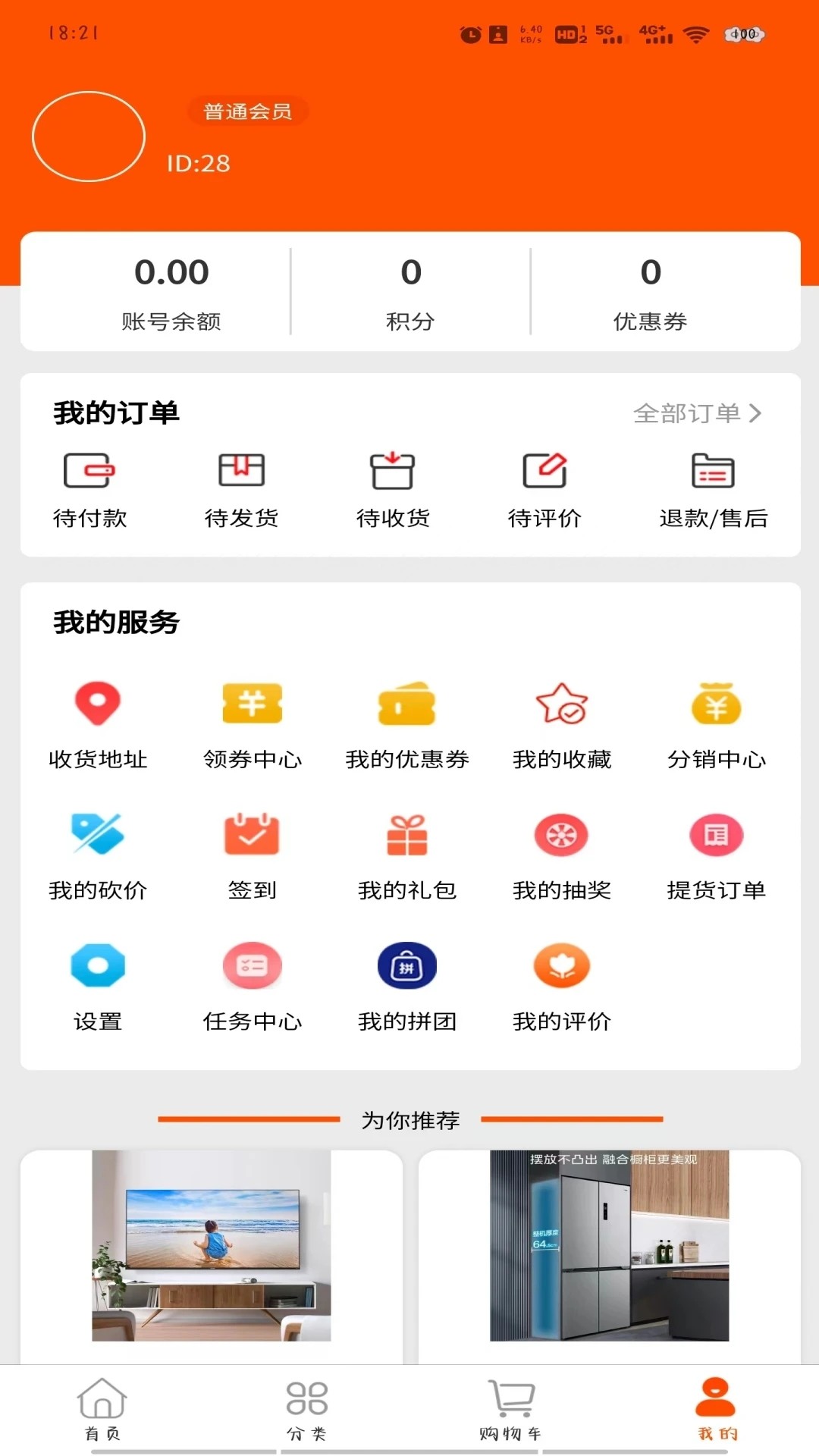Open the 待收货 awaiting delivery orders

coord(391,485)
